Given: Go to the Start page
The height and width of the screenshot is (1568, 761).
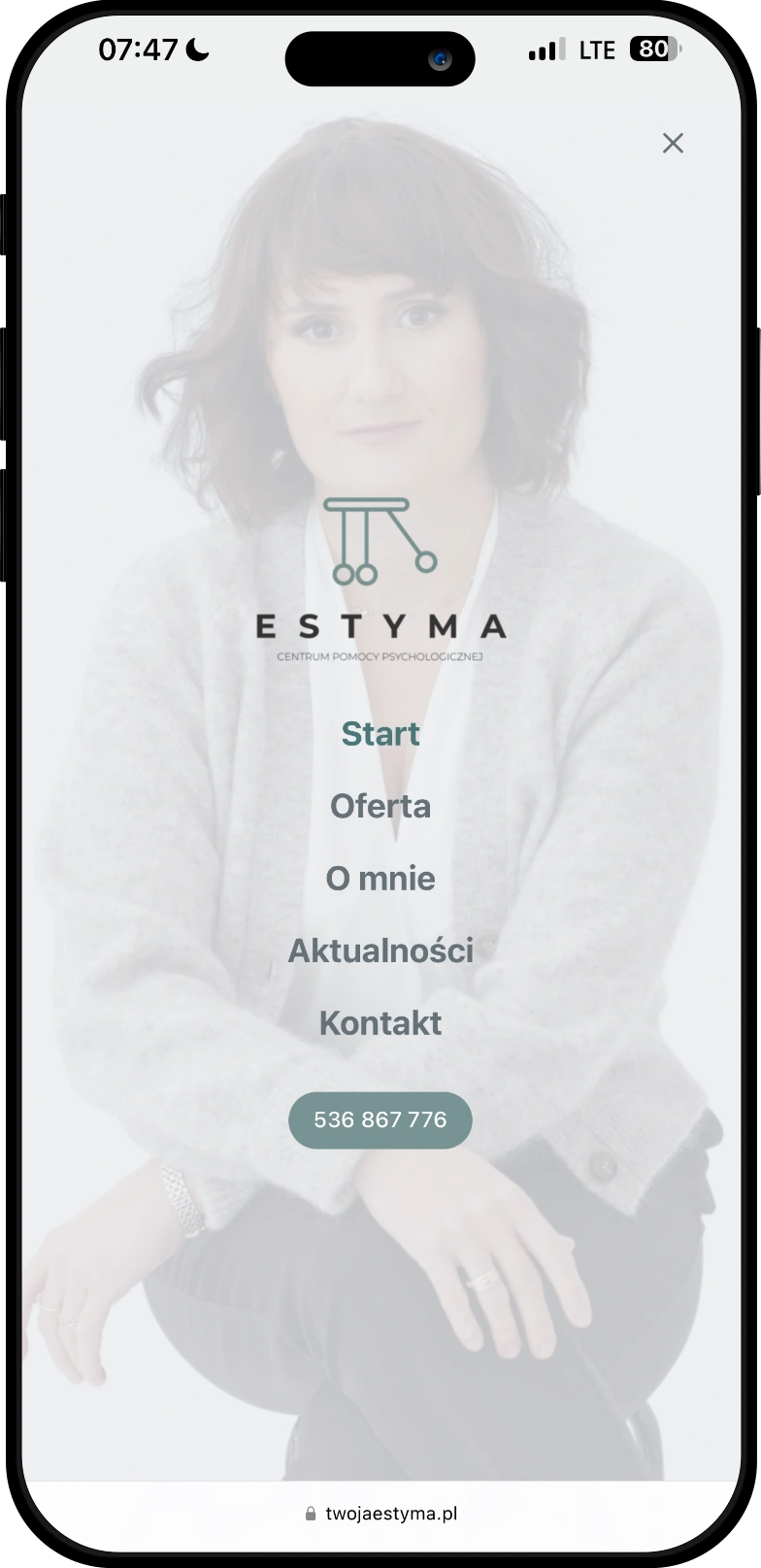Looking at the screenshot, I should coord(380,734).
